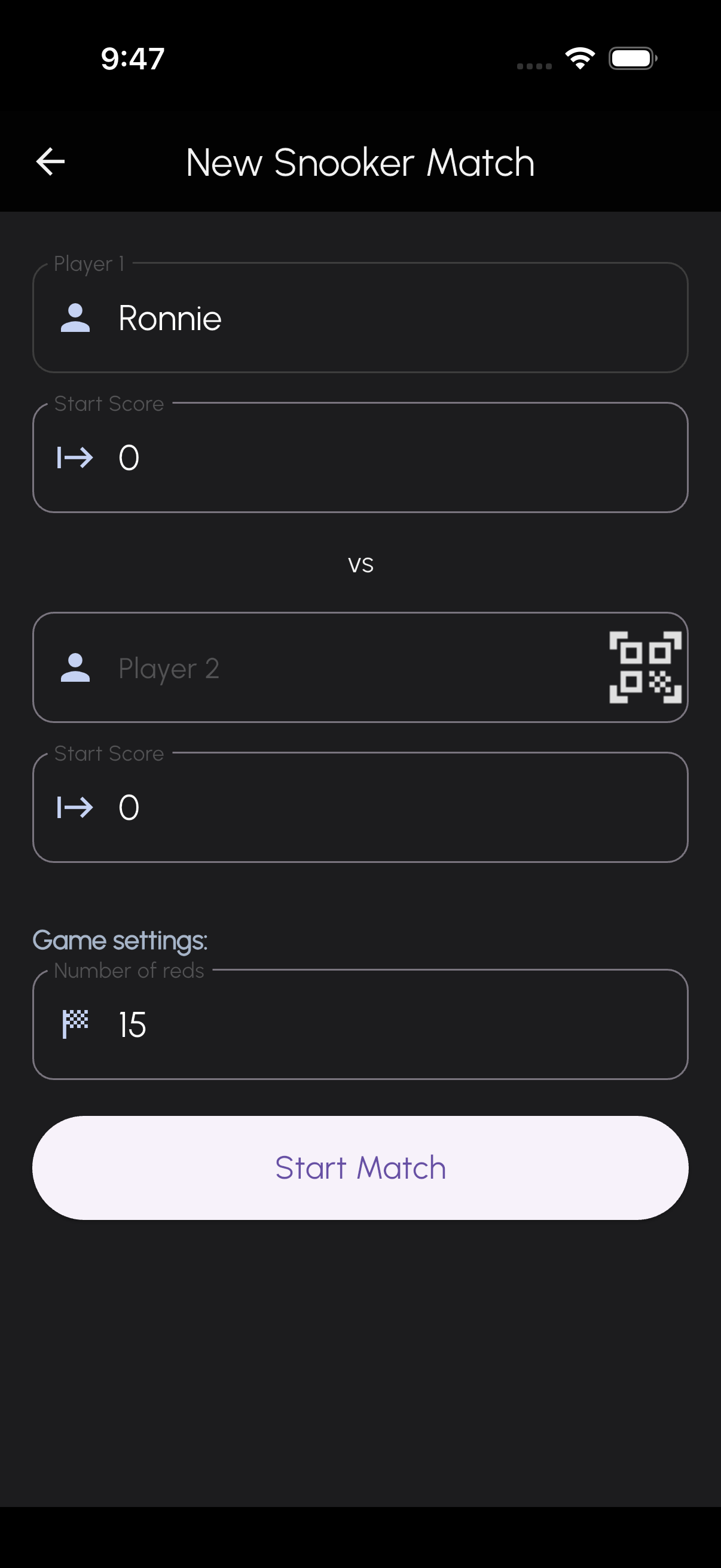Viewport: 721px width, 1568px height.
Task: Open the QR code scanner for Player 2
Action: (x=647, y=668)
